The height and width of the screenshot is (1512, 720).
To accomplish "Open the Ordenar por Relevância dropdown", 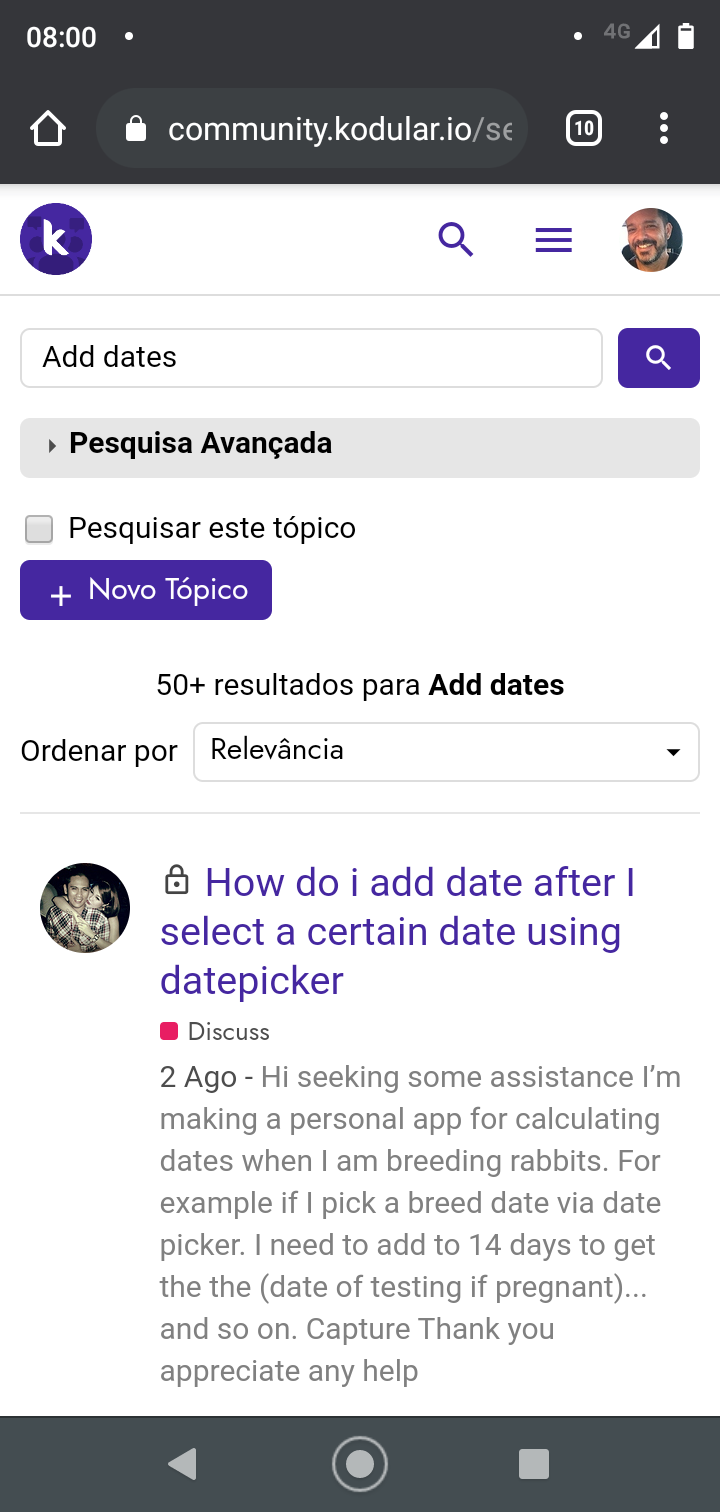I will [x=446, y=751].
